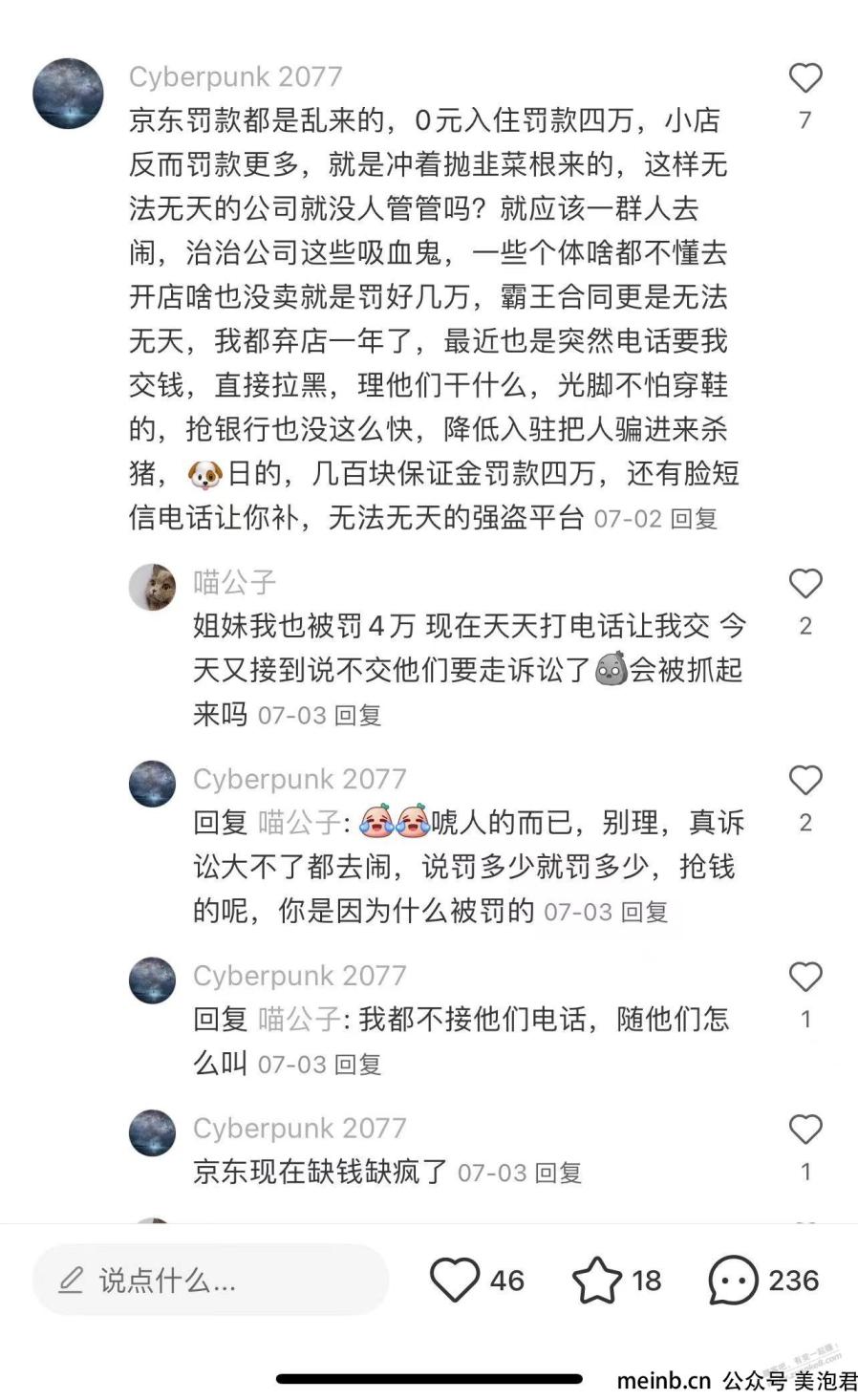
Task: Favorite the post using the star icon
Action: point(597,1281)
